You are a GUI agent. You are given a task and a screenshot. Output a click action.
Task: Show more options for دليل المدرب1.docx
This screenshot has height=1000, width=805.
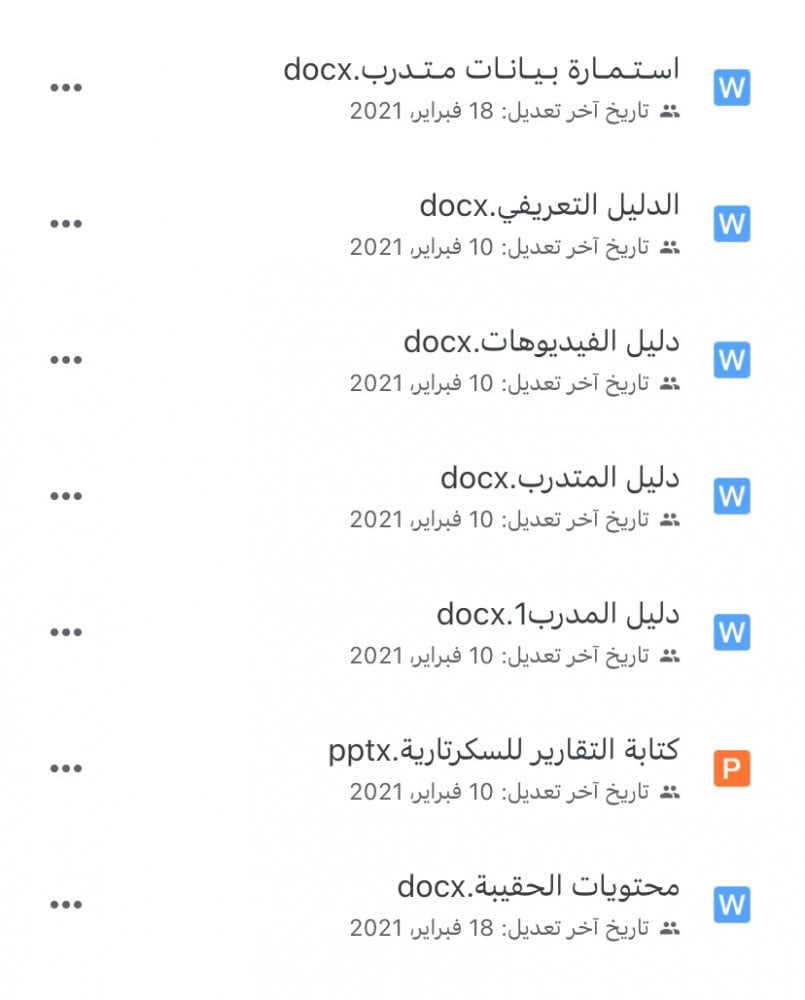(x=66, y=632)
